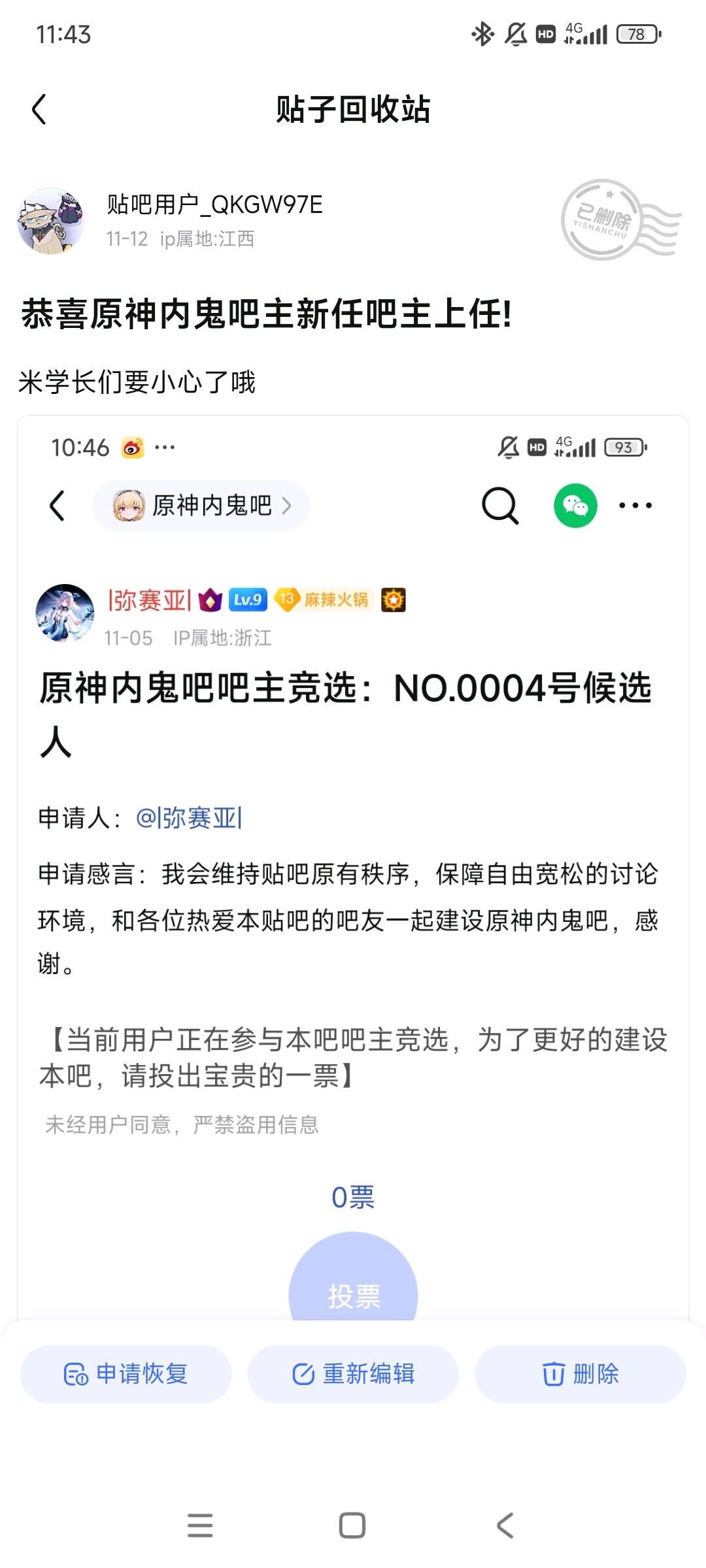The width and height of the screenshot is (706, 1568).
Task: Open 贴吧用户_QKGW97E's avatar
Action: 51,221
